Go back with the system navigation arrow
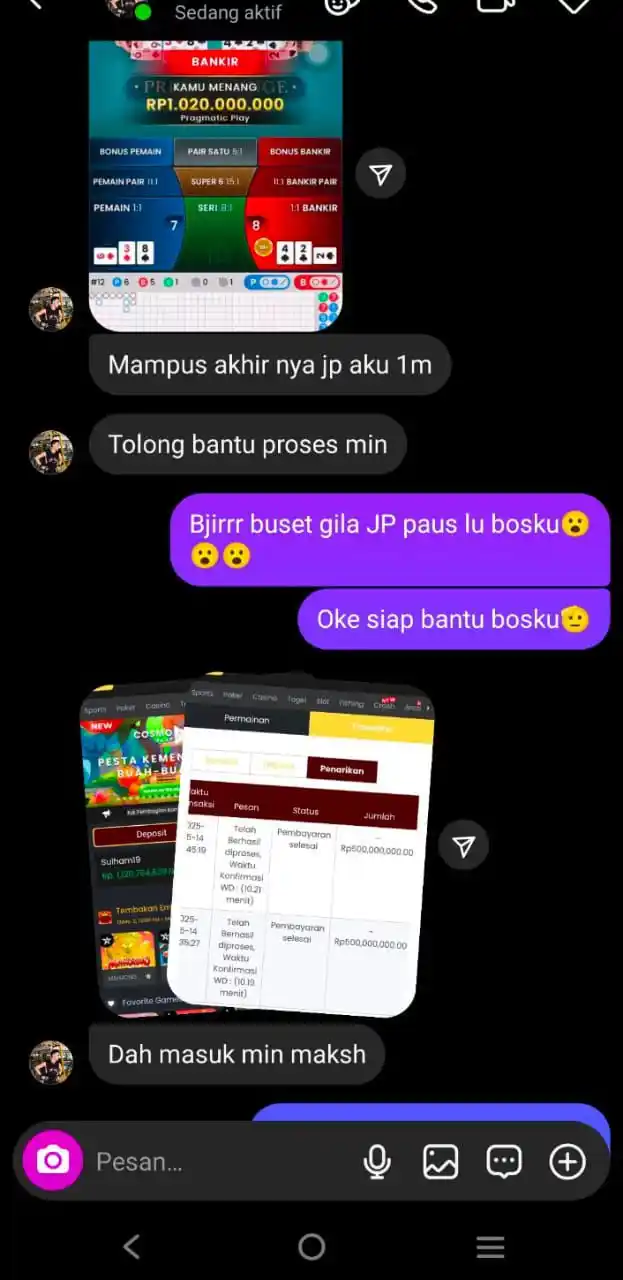Screen dimensions: 623x1280 tap(131, 1246)
